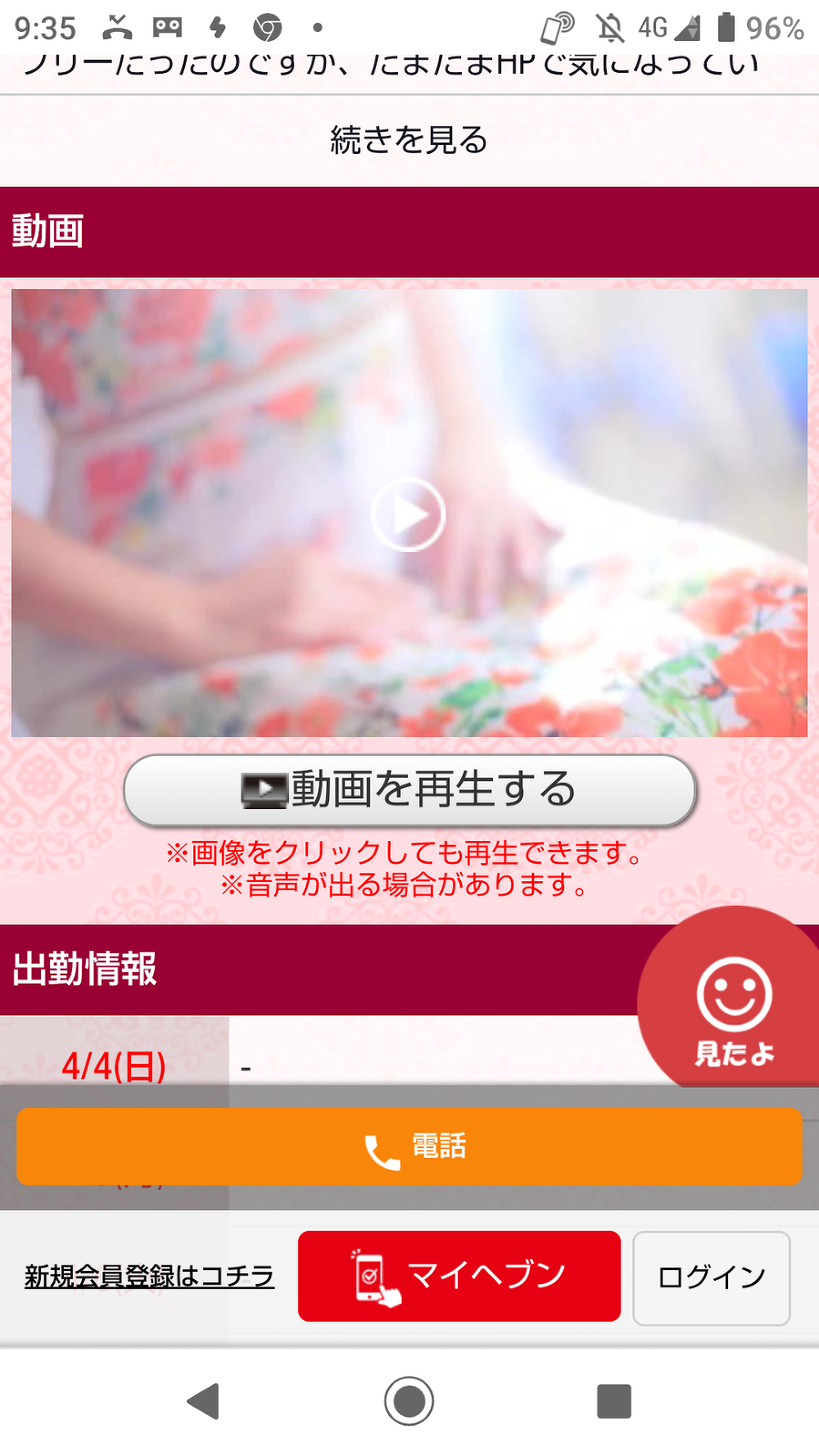Expand the text with 続きを見る

(409, 140)
